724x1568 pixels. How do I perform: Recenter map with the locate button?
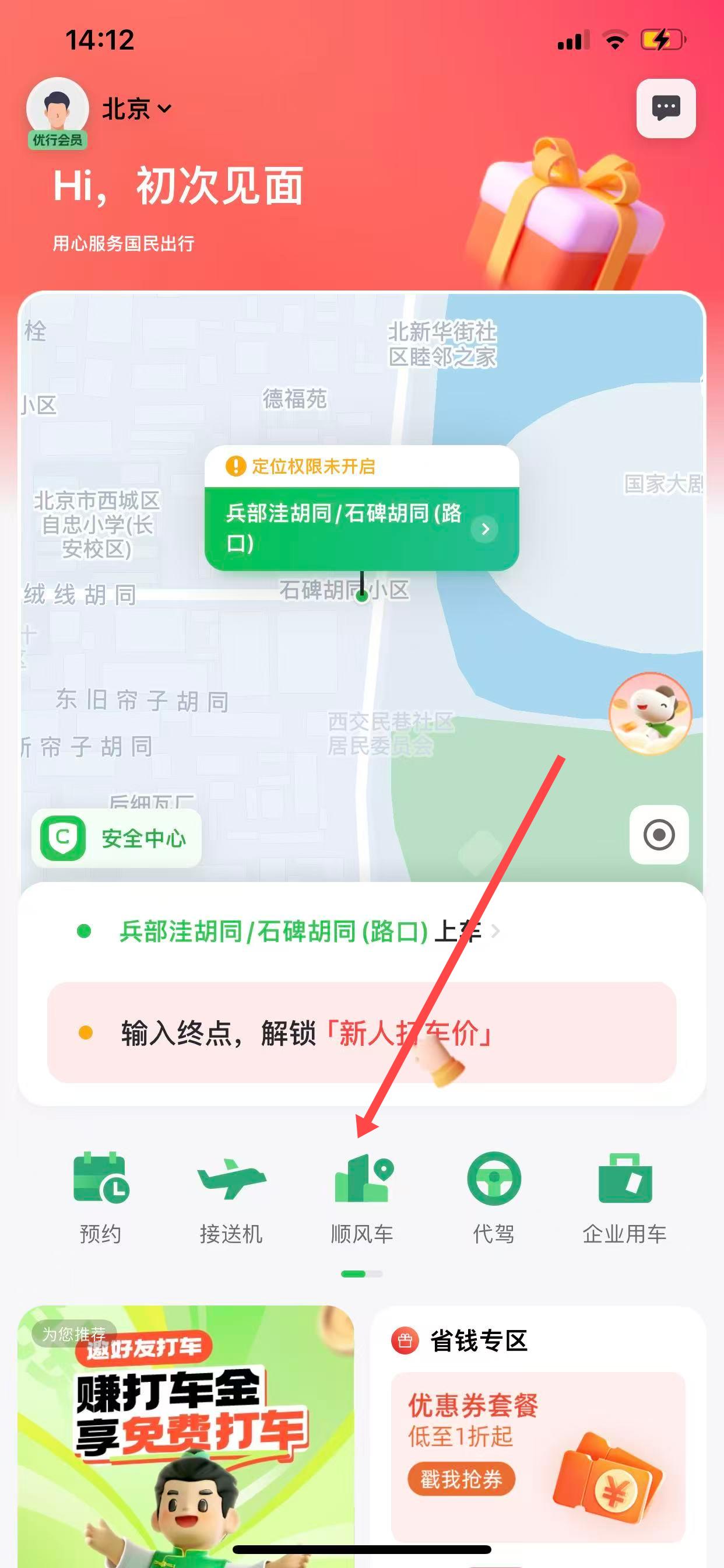coord(659,835)
